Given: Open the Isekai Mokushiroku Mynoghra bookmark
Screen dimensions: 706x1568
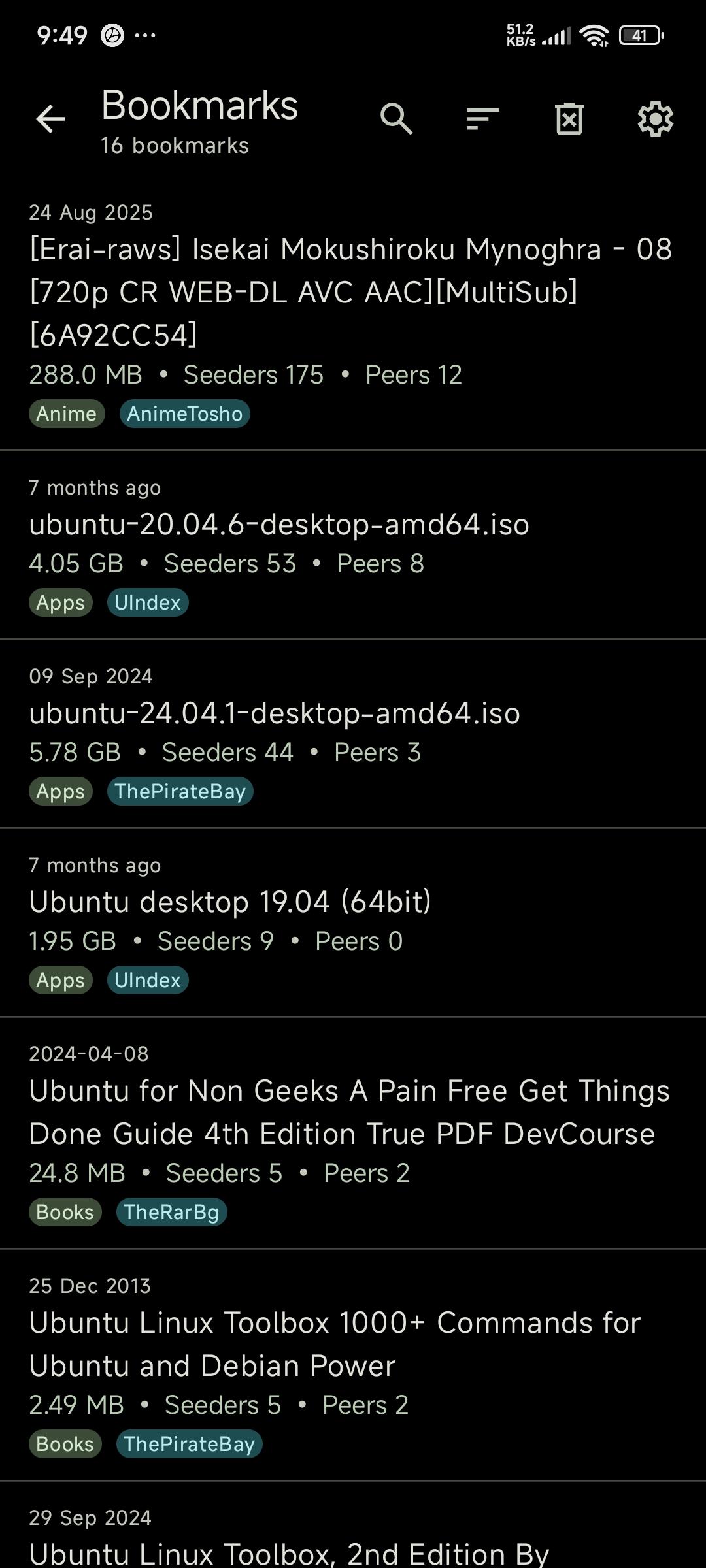Looking at the screenshot, I should 350,291.
